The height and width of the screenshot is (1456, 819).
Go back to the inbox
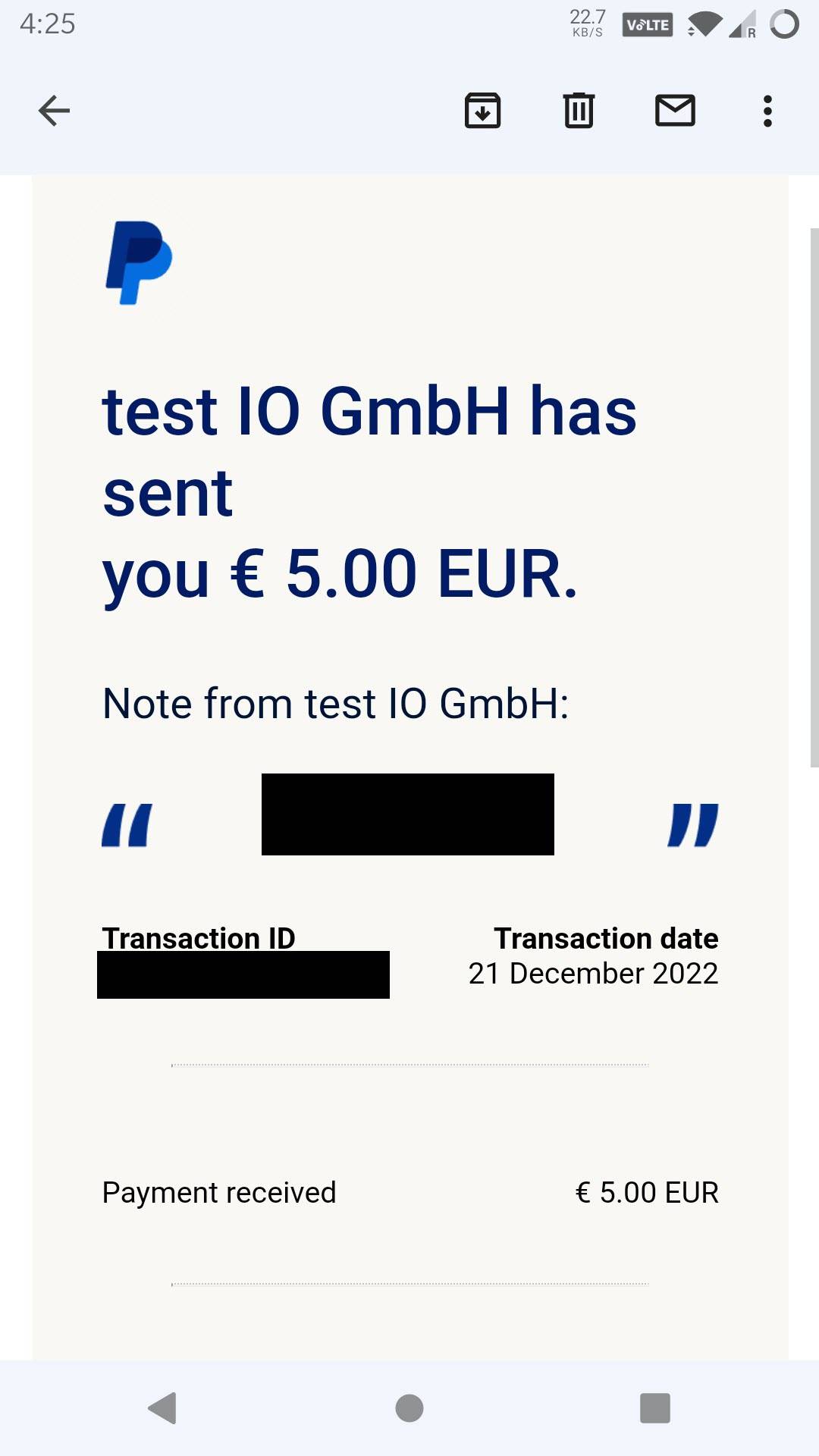pos(54,111)
